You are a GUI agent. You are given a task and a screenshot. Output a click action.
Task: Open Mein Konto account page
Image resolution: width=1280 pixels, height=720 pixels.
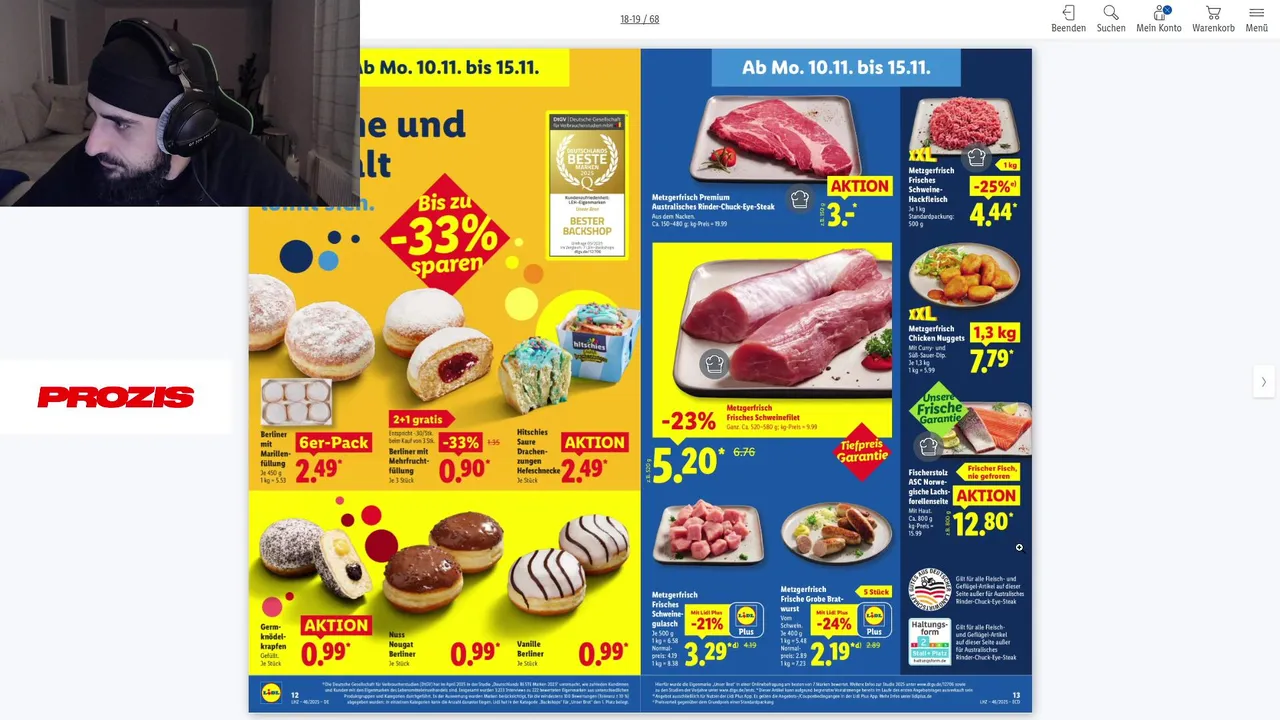1159,18
